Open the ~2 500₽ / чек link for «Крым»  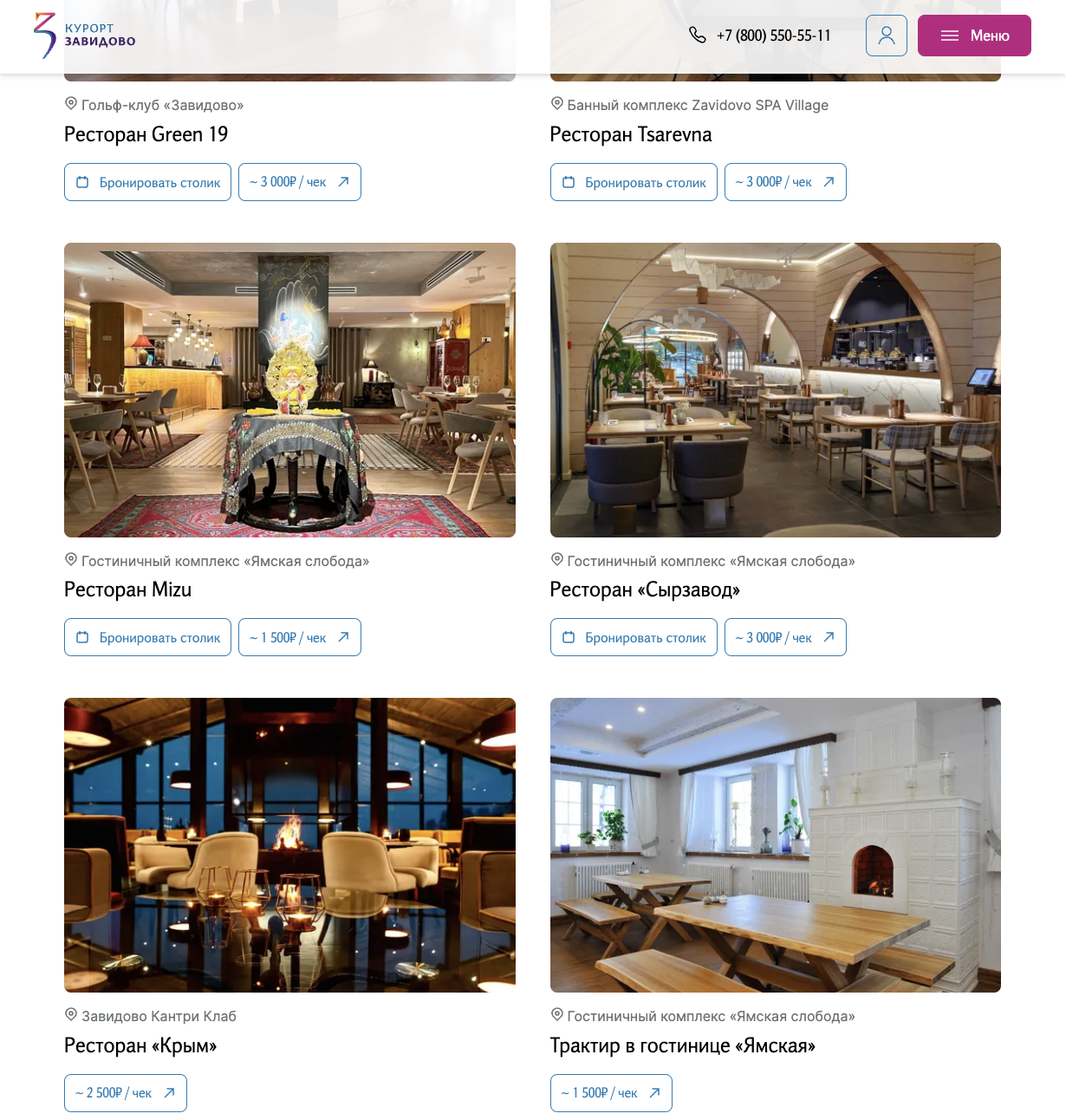point(125,1093)
